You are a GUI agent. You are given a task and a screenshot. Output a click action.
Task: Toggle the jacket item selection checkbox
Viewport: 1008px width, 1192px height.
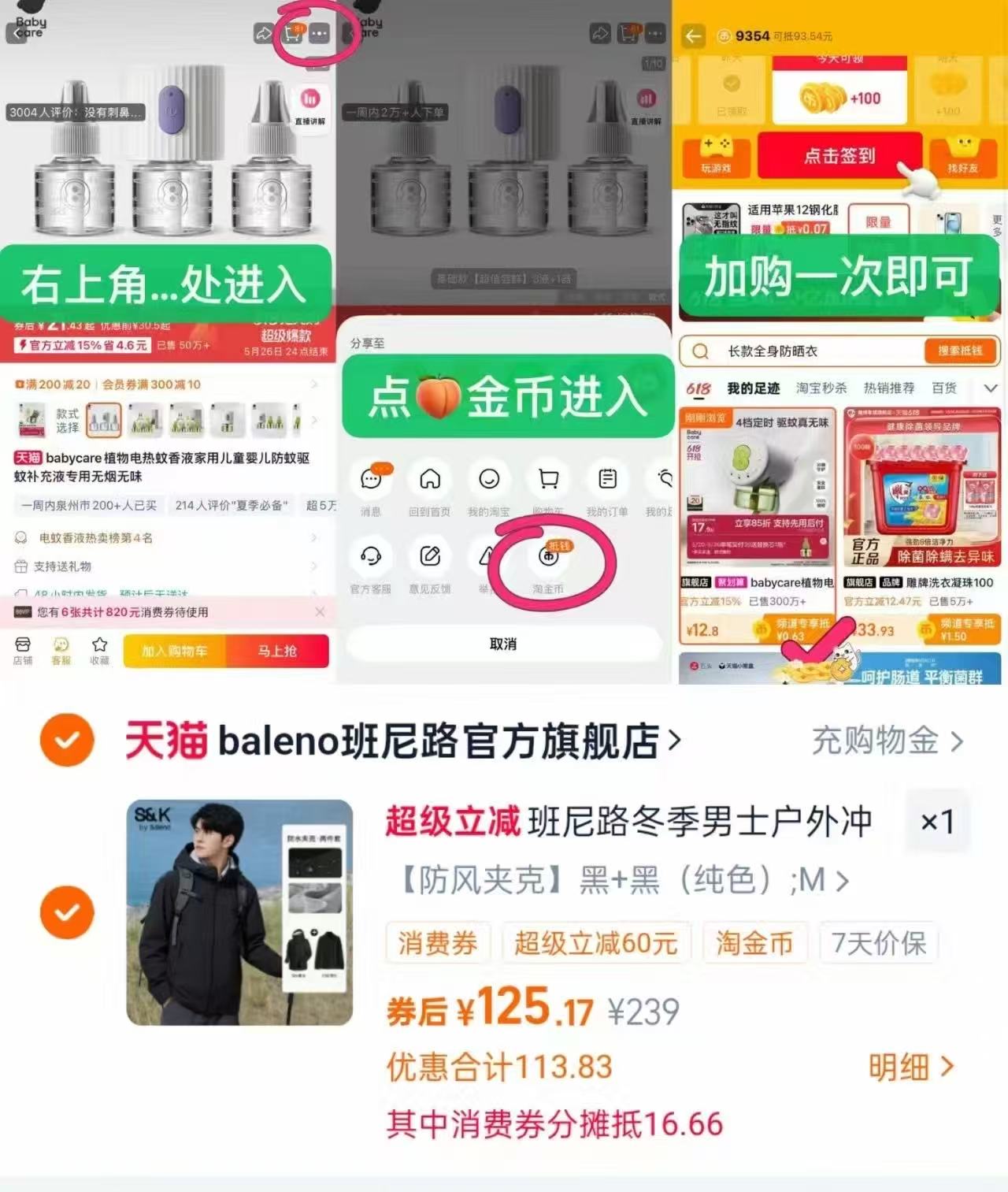pos(68,912)
